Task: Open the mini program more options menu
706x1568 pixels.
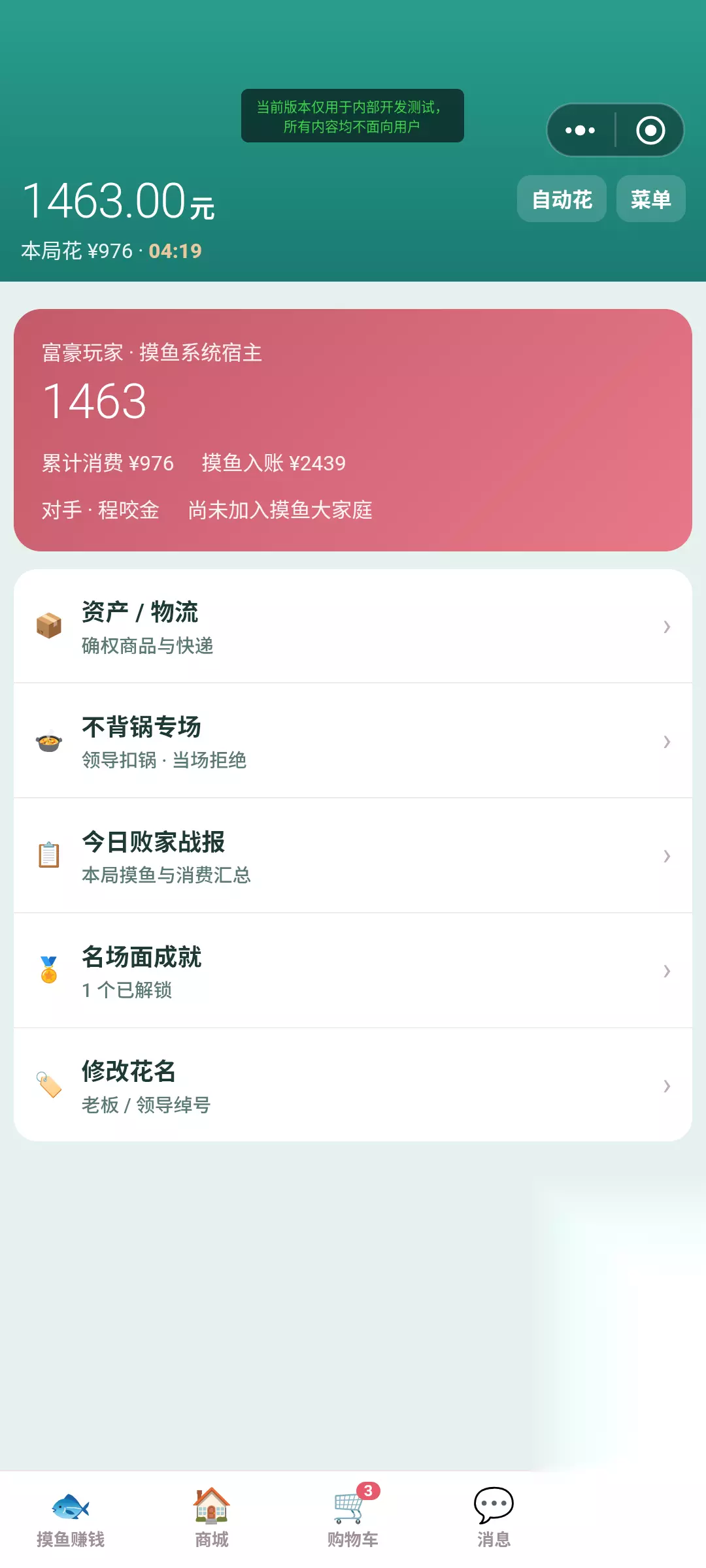Action: coord(580,130)
